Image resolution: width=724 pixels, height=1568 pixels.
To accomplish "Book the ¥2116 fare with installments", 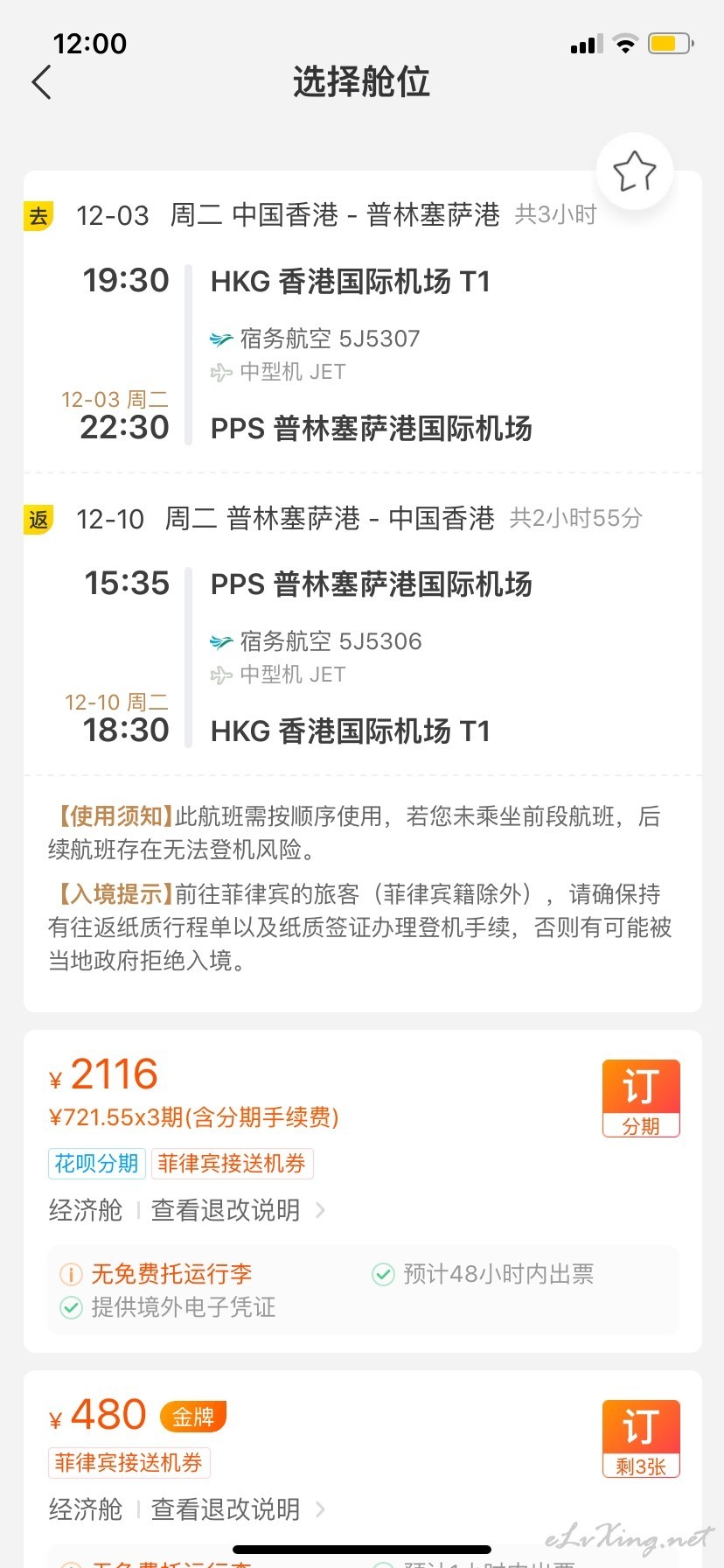I will coord(641,1098).
